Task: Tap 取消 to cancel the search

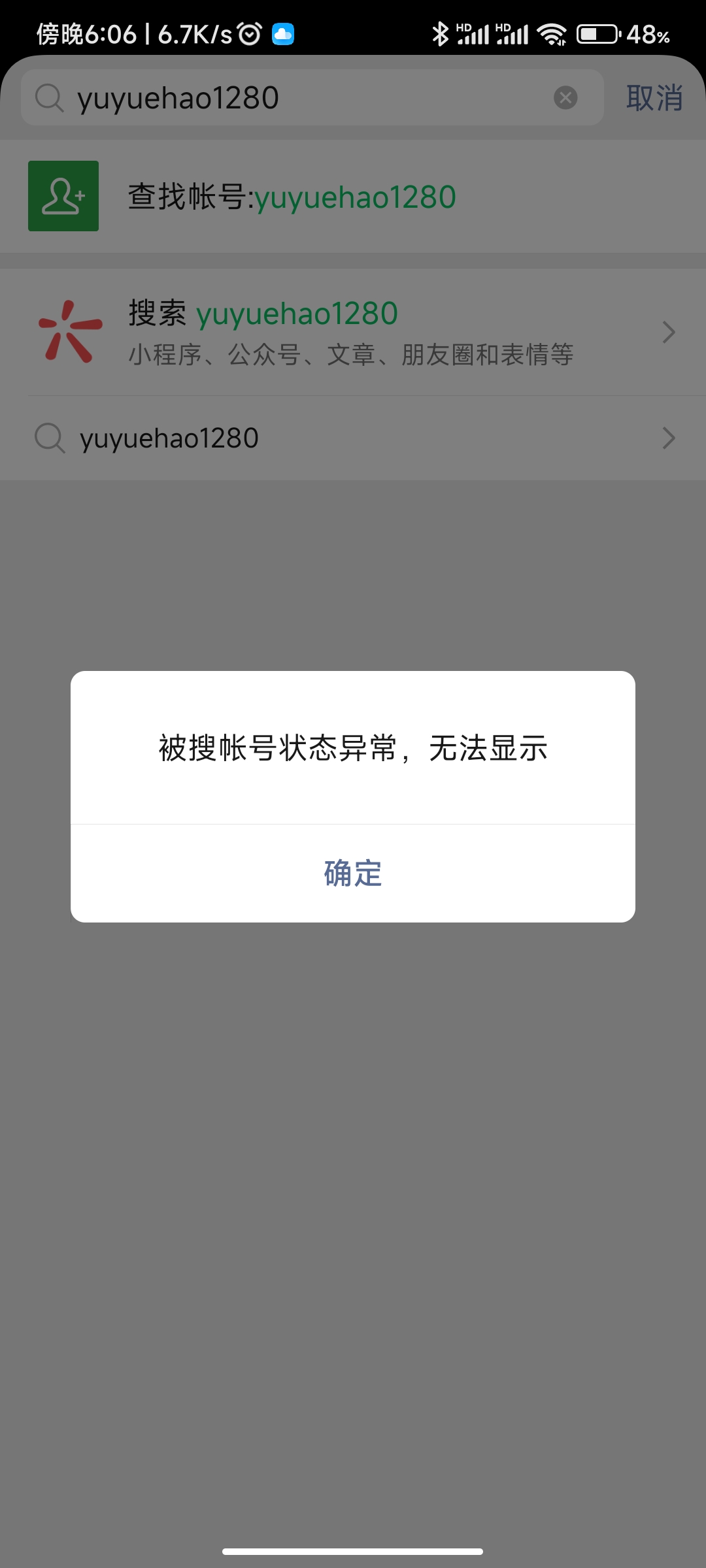Action: pyautogui.click(x=654, y=98)
